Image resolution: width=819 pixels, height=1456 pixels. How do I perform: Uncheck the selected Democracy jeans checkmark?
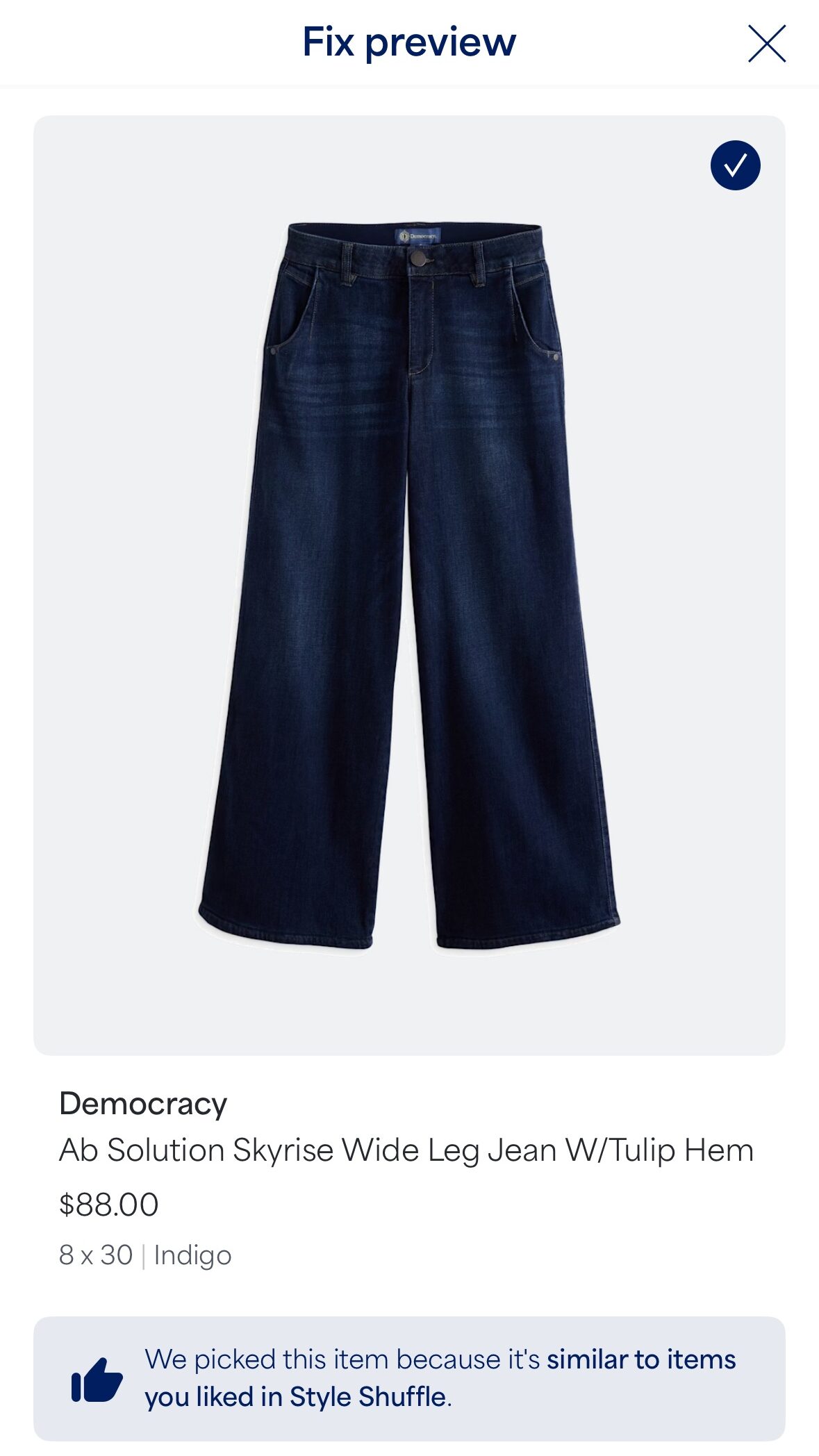tap(735, 165)
